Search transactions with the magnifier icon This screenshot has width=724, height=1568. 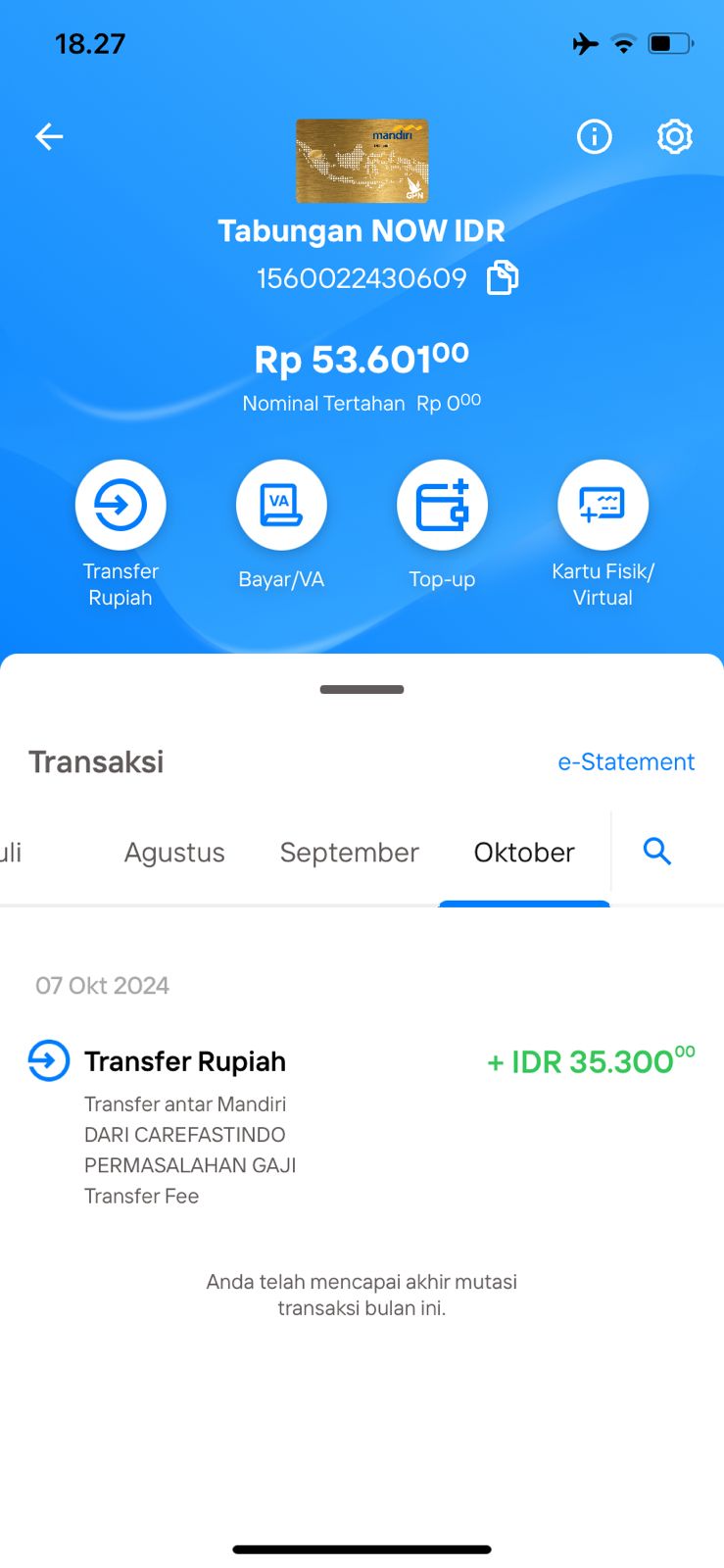coord(657,852)
